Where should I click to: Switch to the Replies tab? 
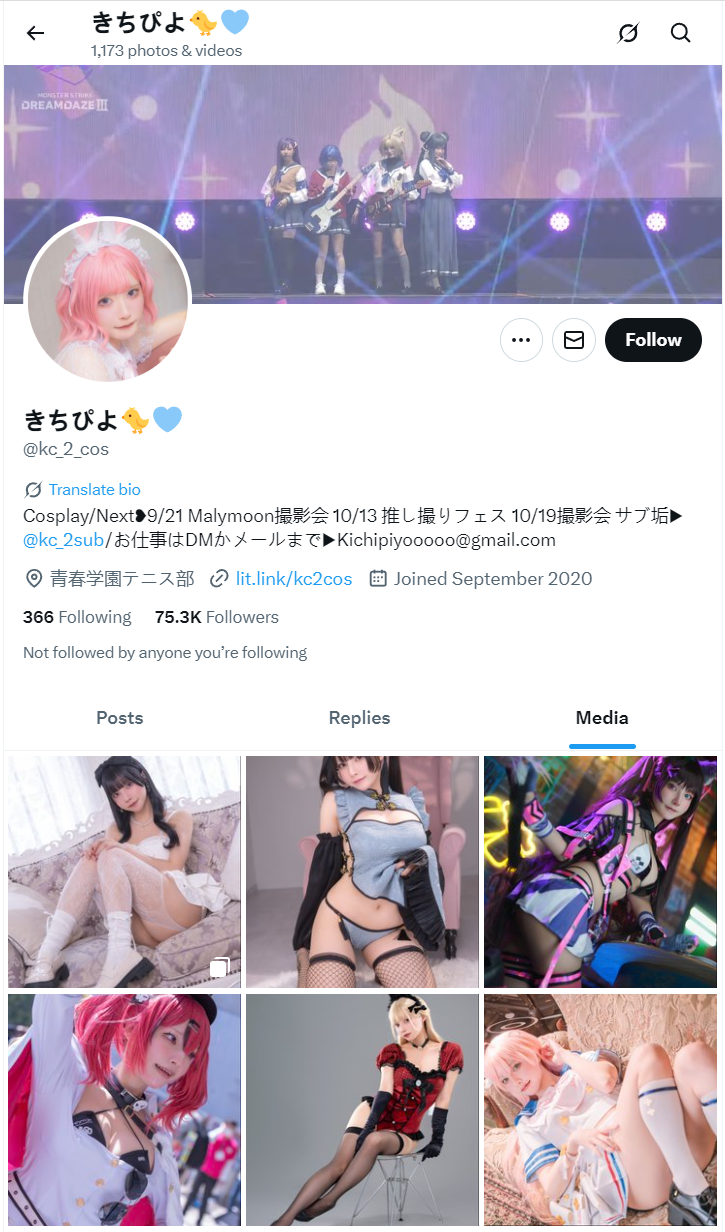point(359,718)
